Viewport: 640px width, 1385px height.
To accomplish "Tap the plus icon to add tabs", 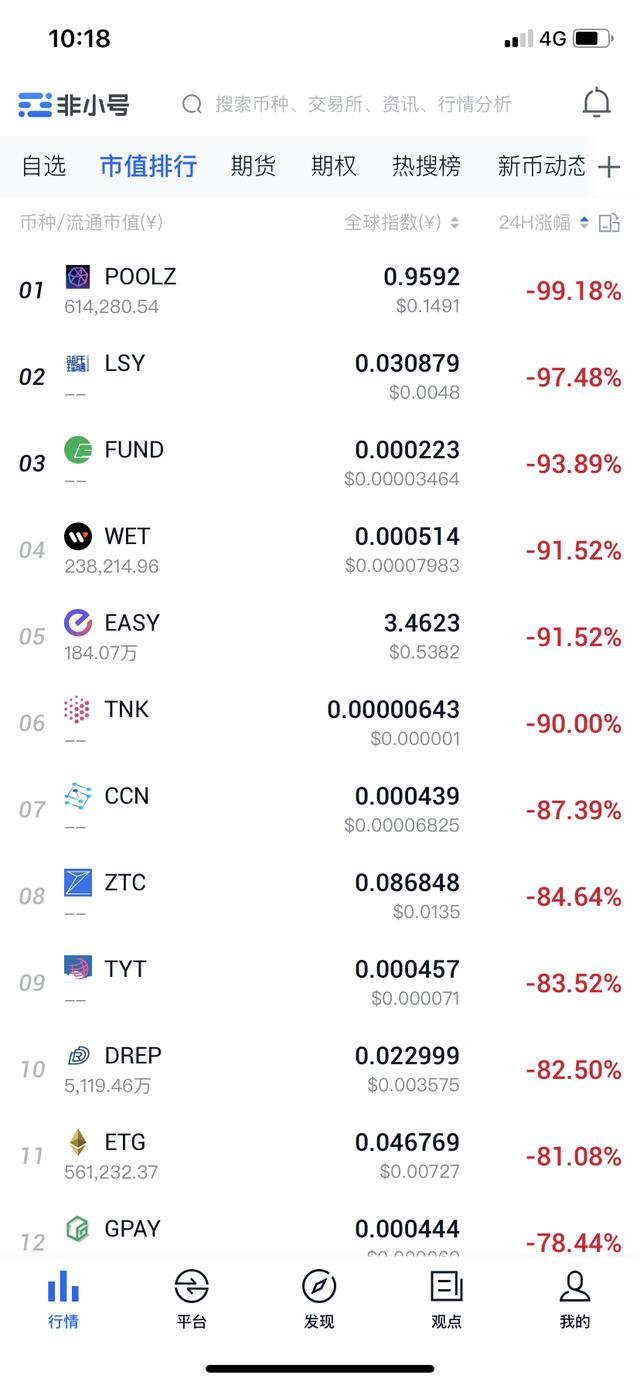I will 608,167.
